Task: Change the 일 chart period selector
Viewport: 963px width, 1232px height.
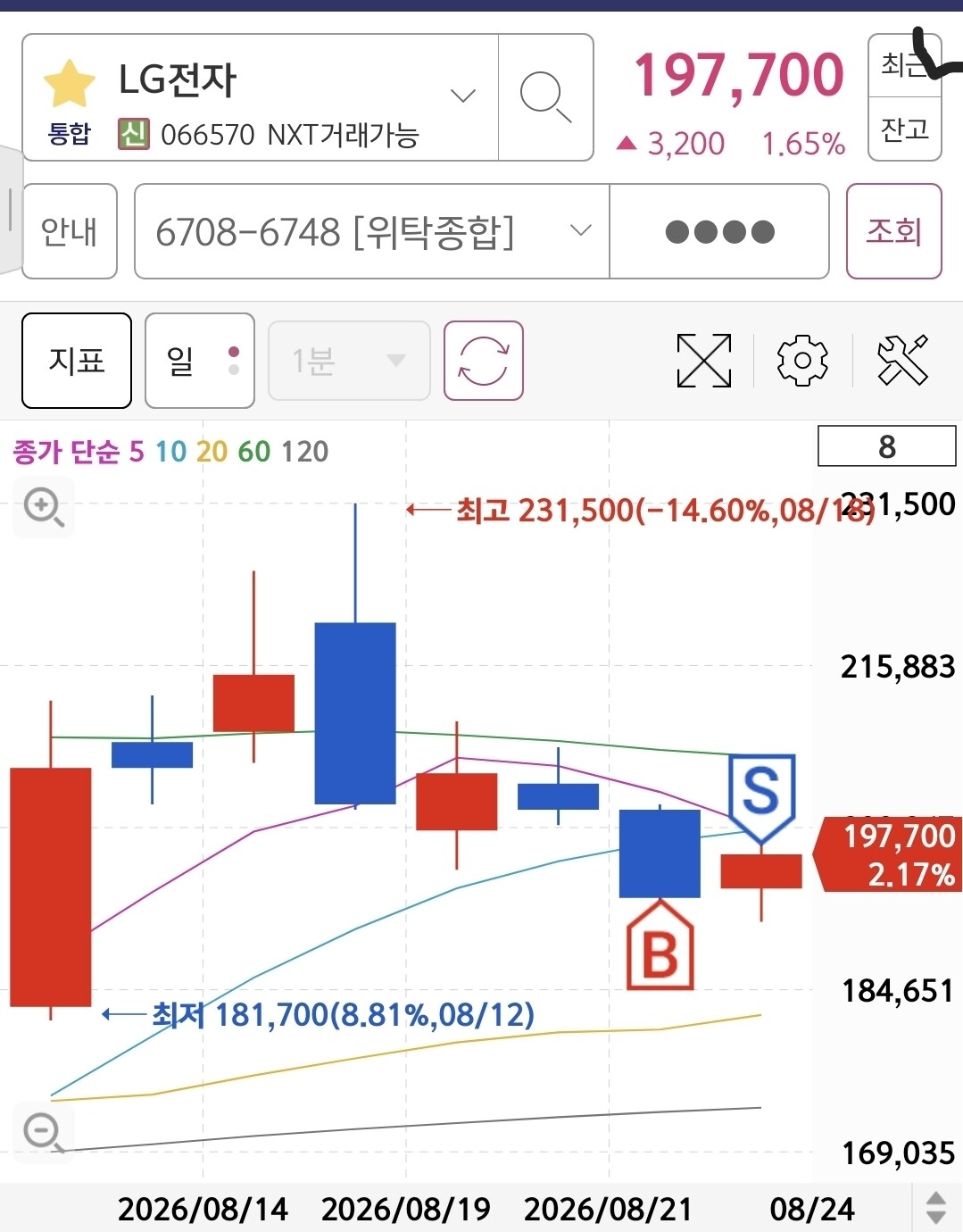Action: tap(200, 361)
